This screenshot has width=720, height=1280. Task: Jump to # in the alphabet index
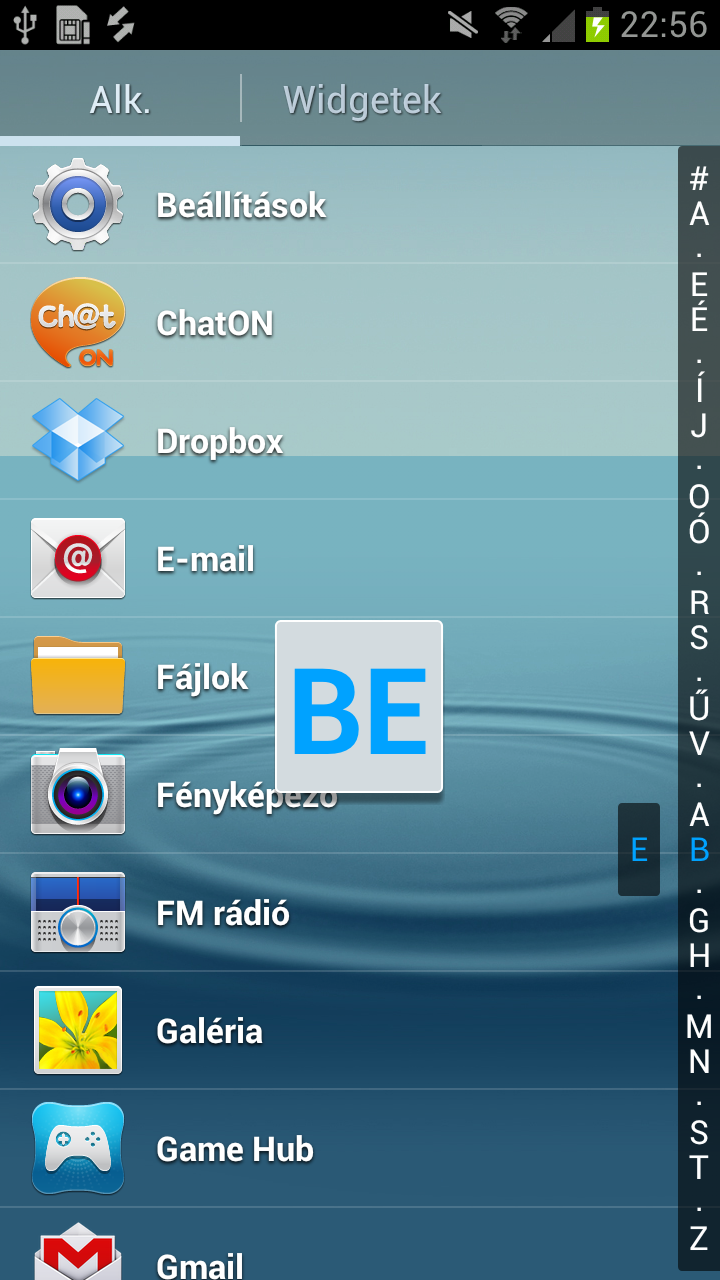(699, 180)
